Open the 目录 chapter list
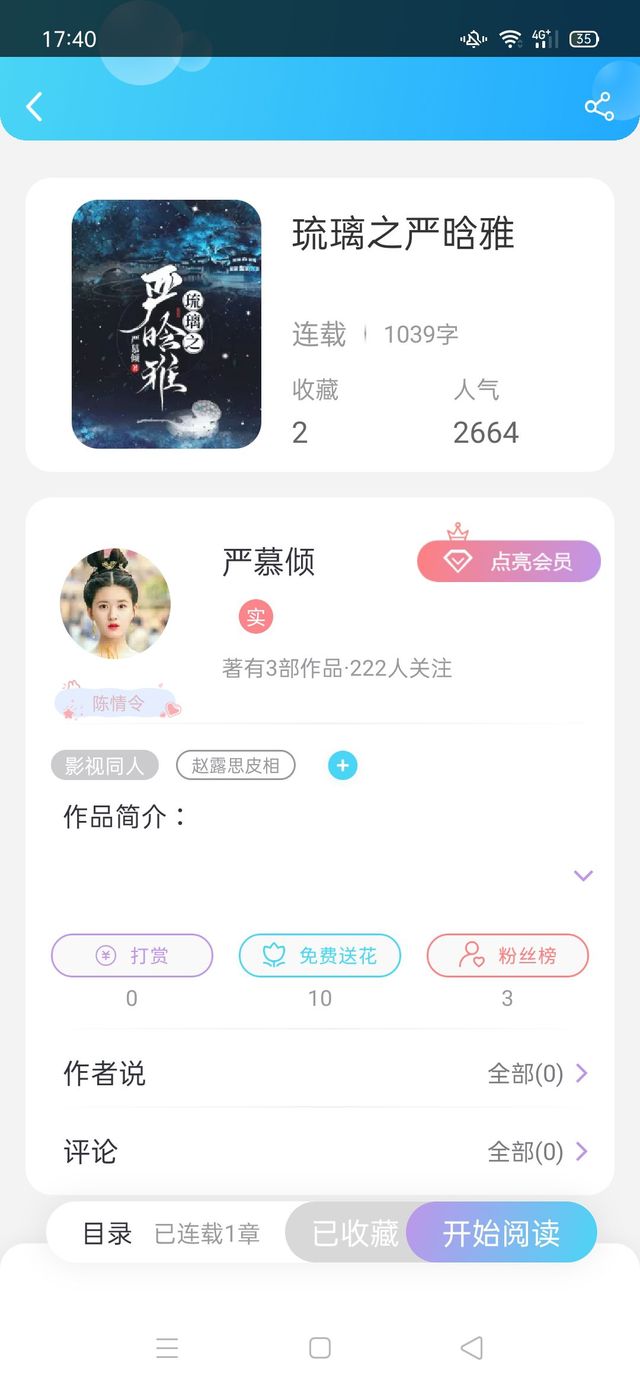The image size is (640, 1387). 107,1233
